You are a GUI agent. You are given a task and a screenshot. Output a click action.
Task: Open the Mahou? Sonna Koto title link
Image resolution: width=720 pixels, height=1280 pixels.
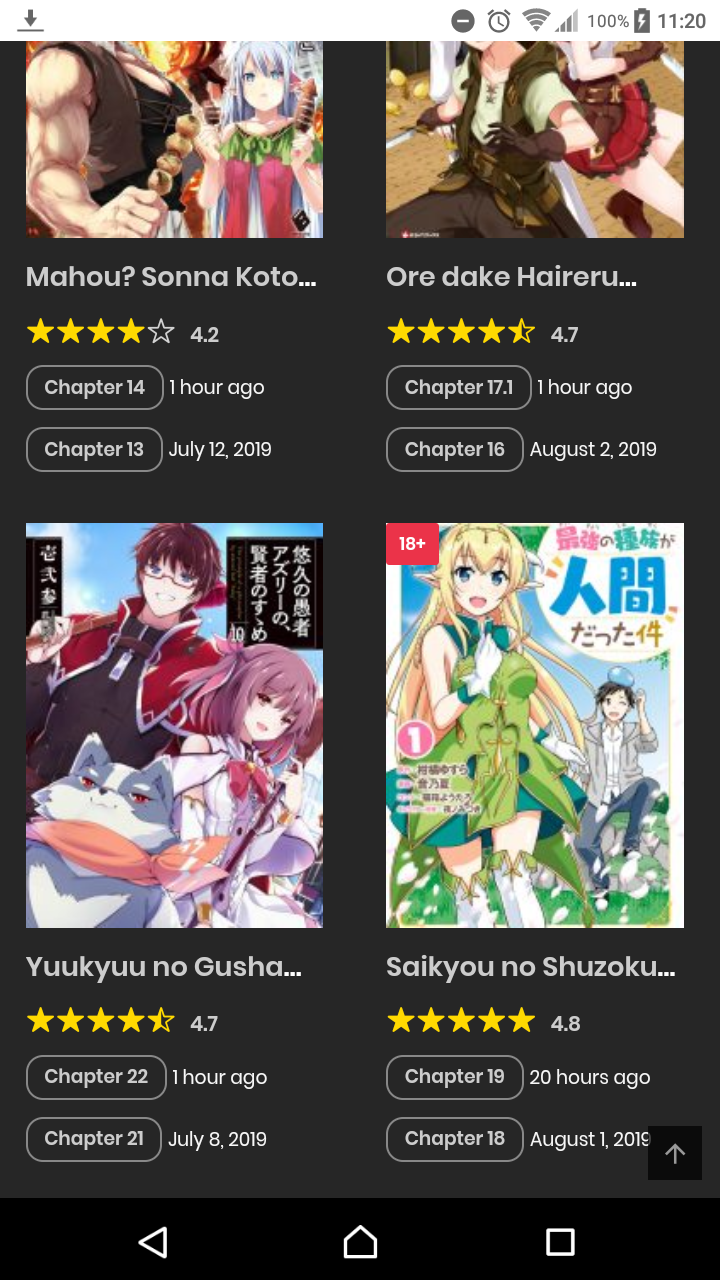tap(171, 277)
